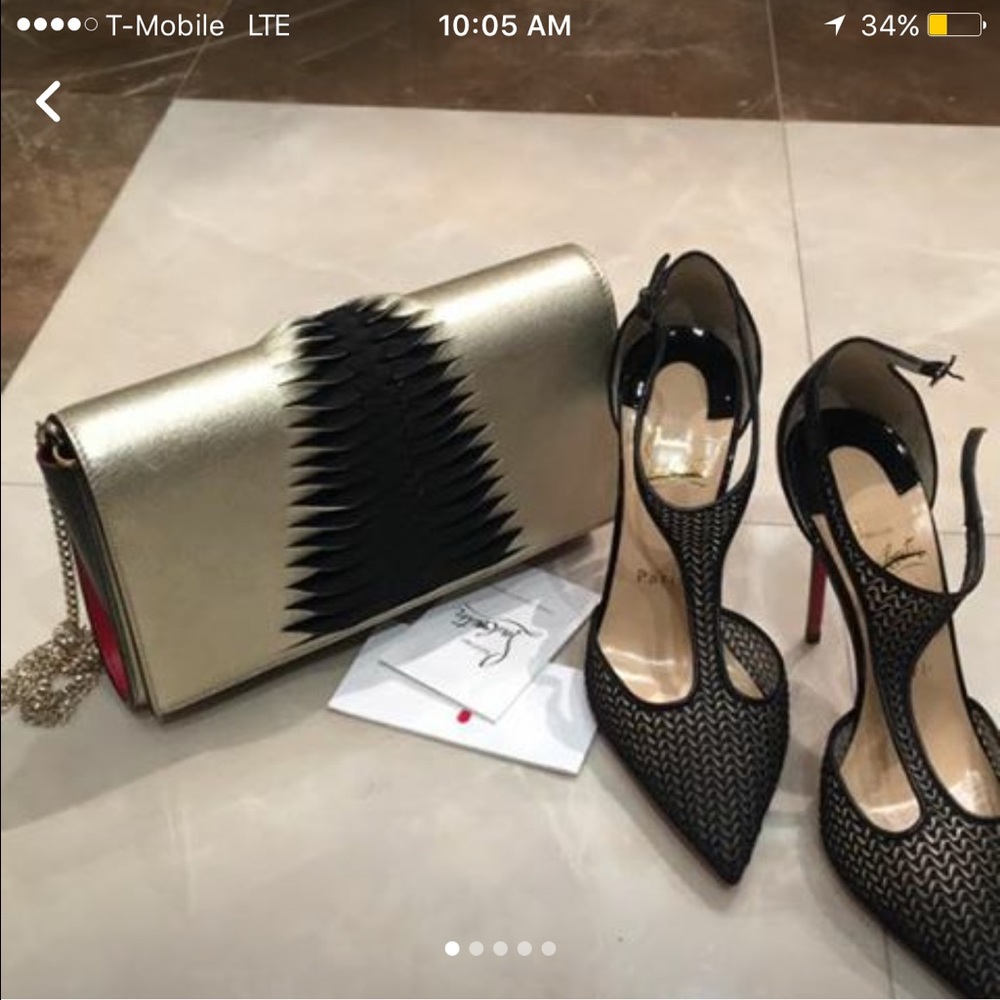Viewport: 1000px width, 1000px height.
Task: Tap the photo page indicator dots
Action: (x=500, y=948)
